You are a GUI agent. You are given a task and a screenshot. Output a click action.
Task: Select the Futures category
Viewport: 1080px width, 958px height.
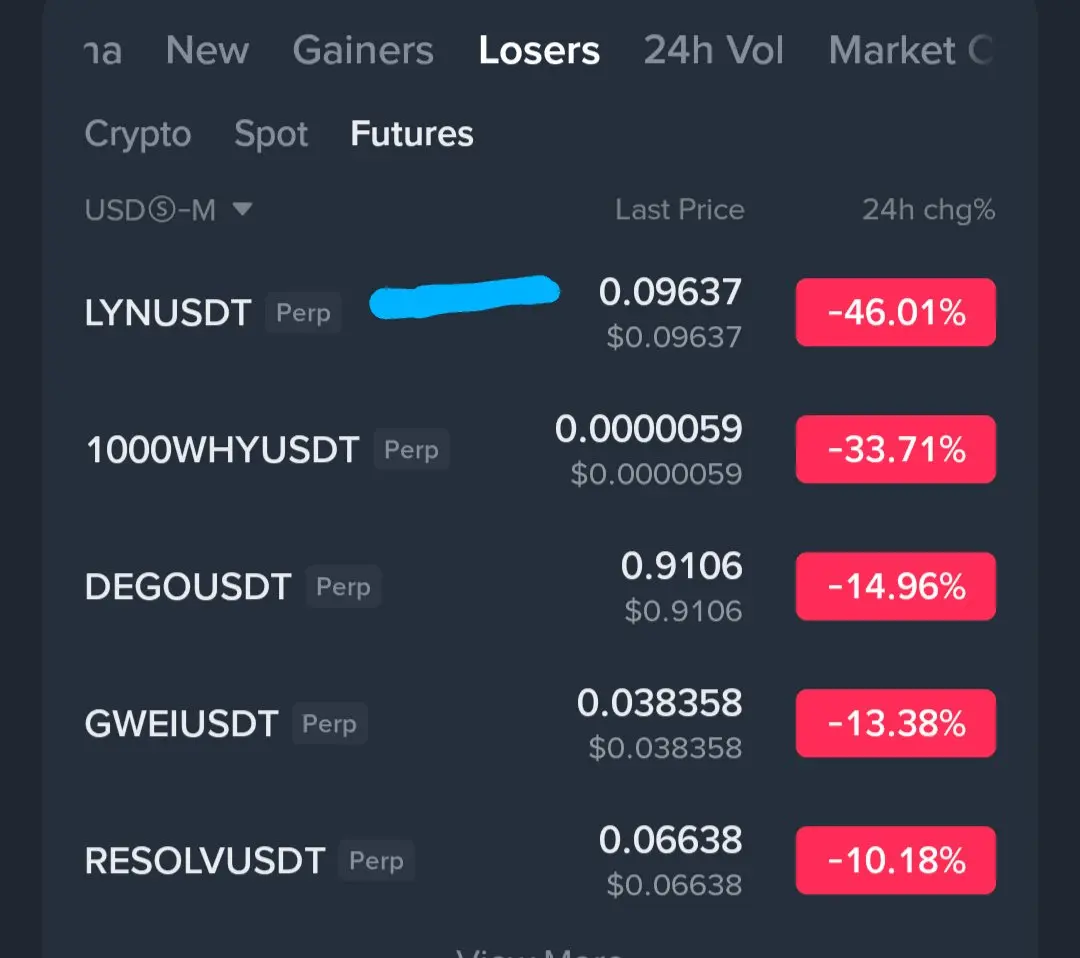coord(412,134)
